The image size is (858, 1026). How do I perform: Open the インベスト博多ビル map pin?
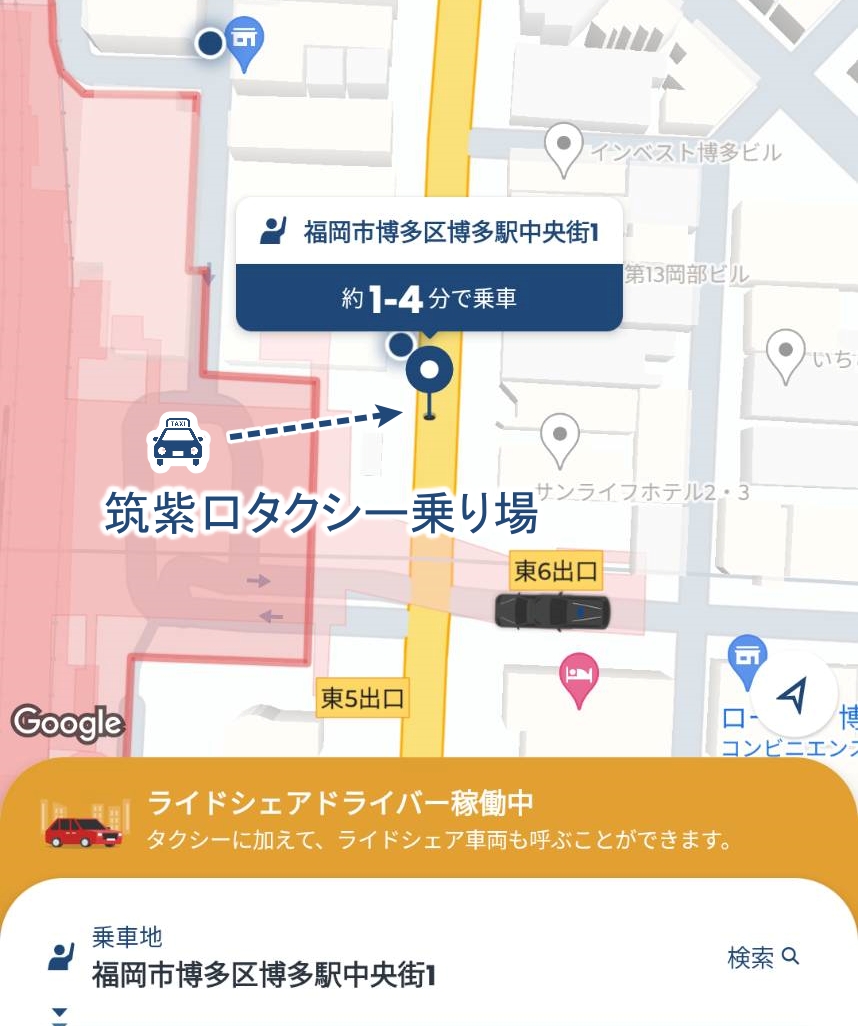tap(563, 149)
